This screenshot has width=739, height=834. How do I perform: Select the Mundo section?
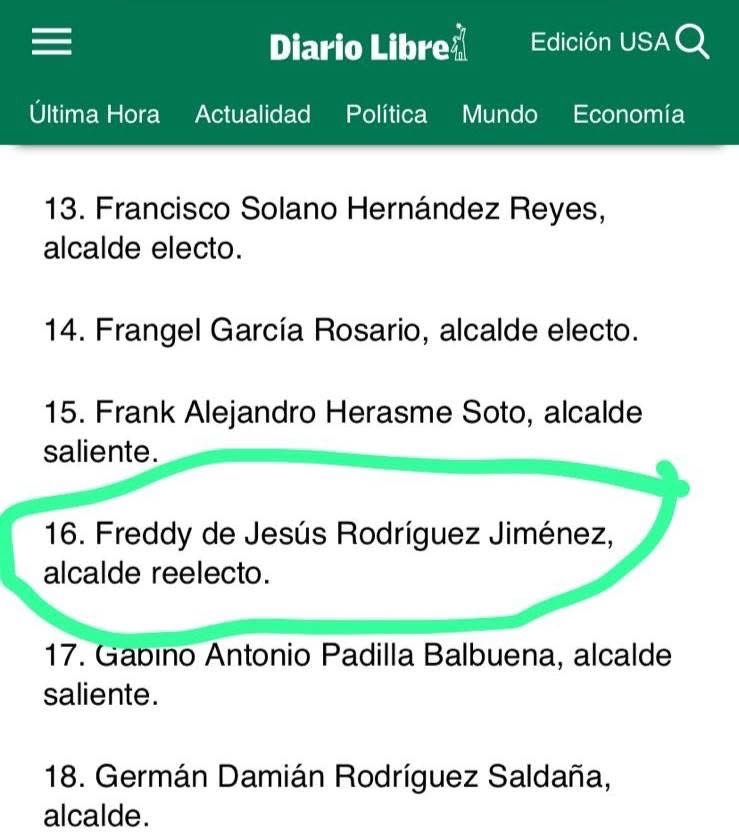coord(499,114)
